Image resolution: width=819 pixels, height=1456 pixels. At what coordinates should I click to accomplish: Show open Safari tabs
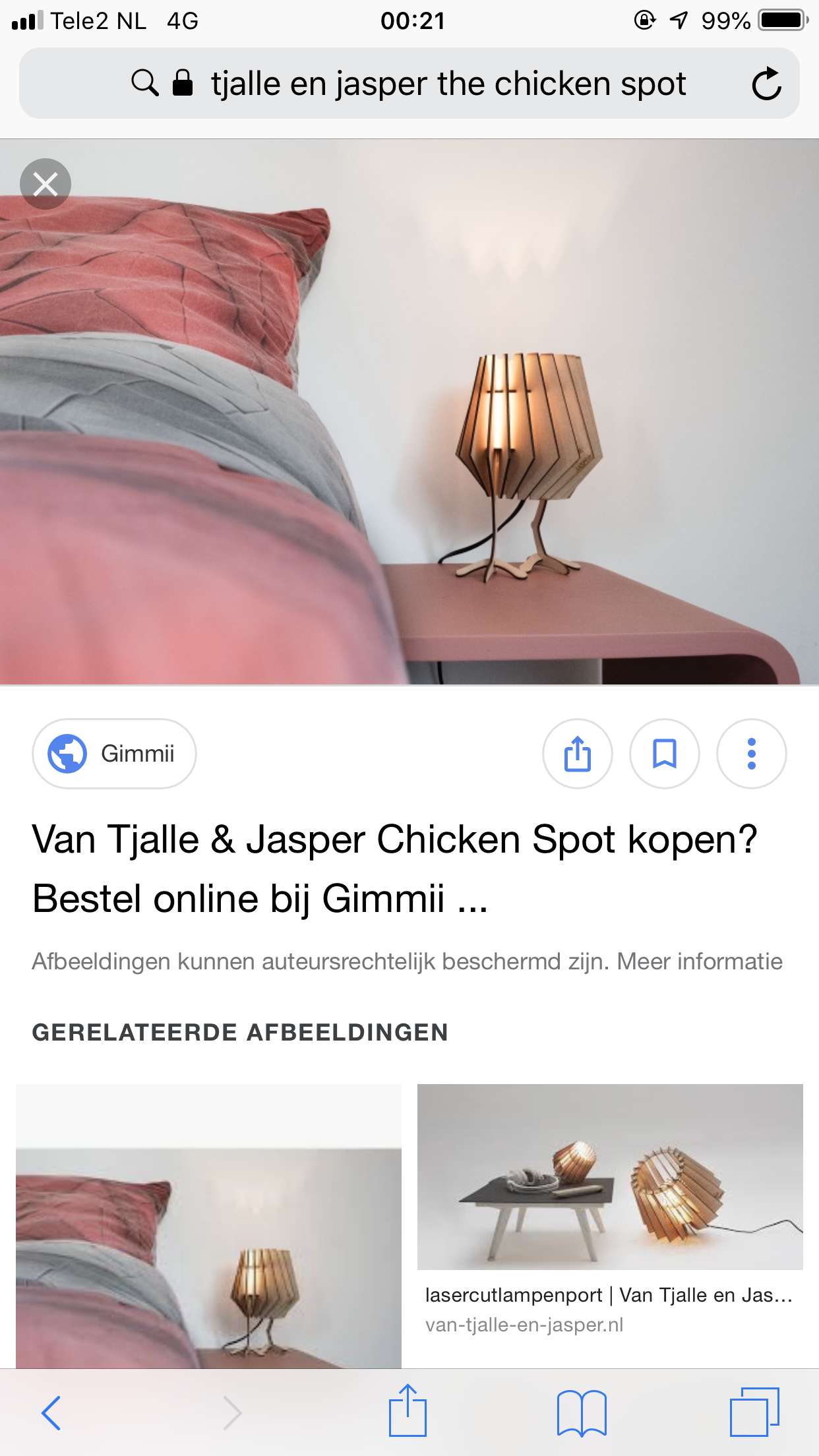754,1412
